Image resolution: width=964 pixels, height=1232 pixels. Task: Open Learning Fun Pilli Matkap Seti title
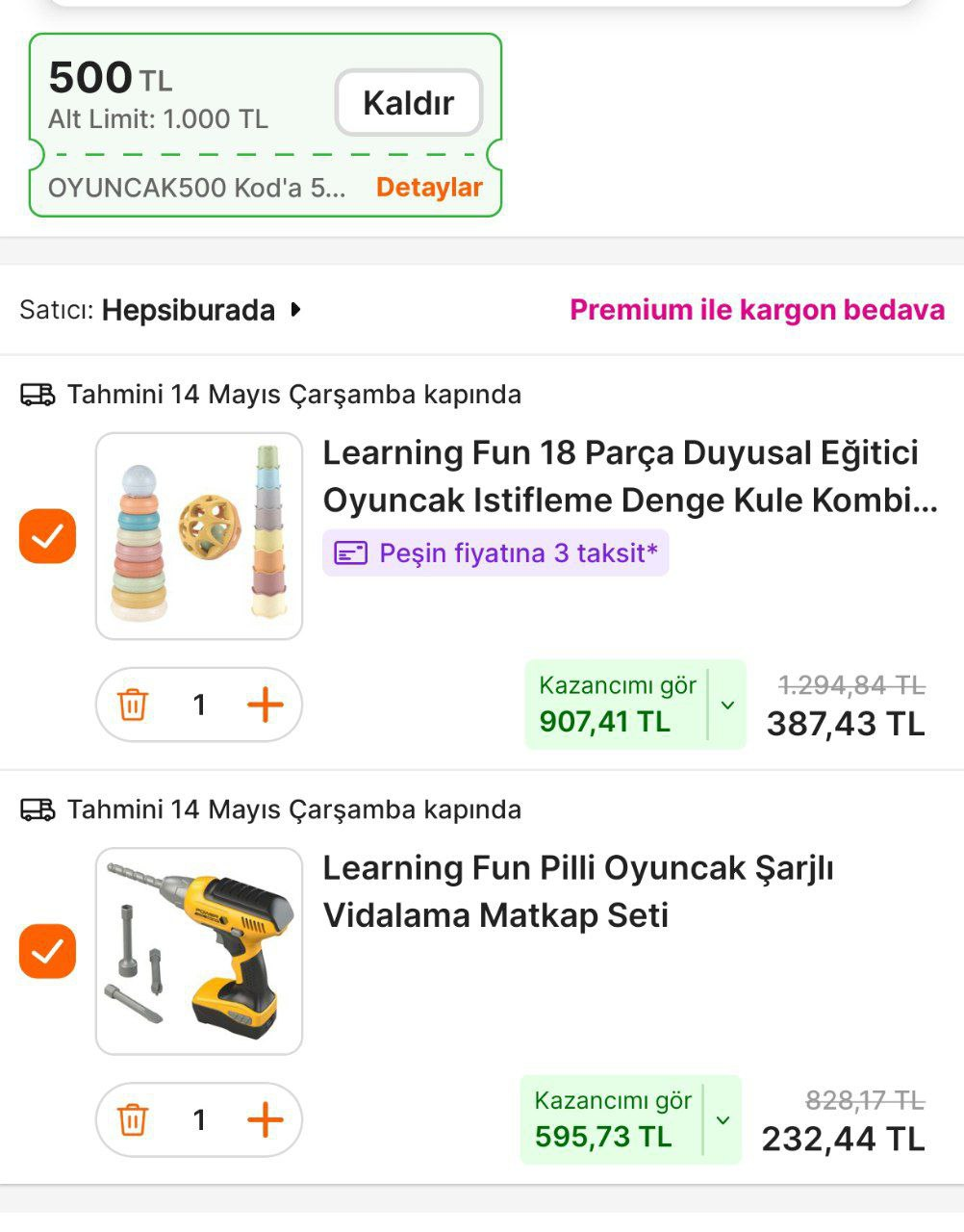pos(577,891)
